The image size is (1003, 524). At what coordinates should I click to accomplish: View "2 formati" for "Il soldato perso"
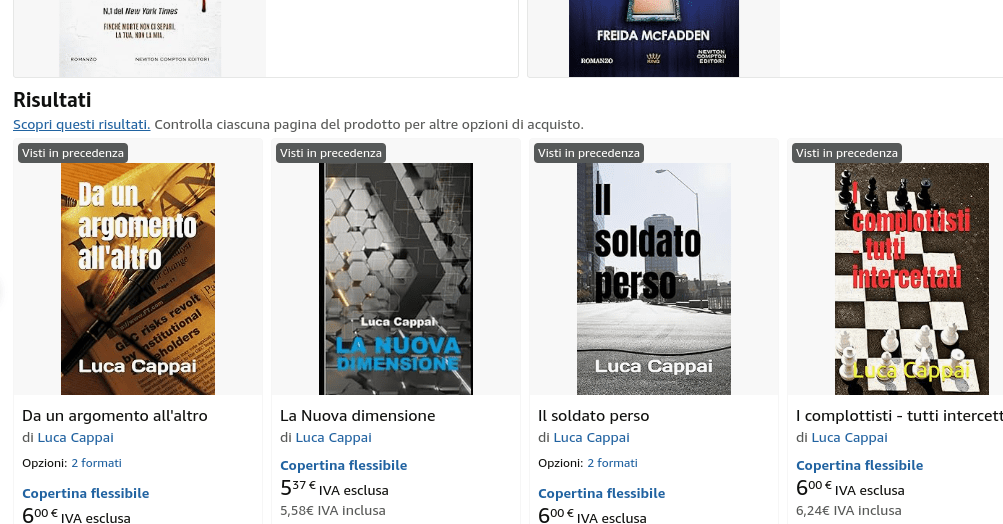coord(612,463)
